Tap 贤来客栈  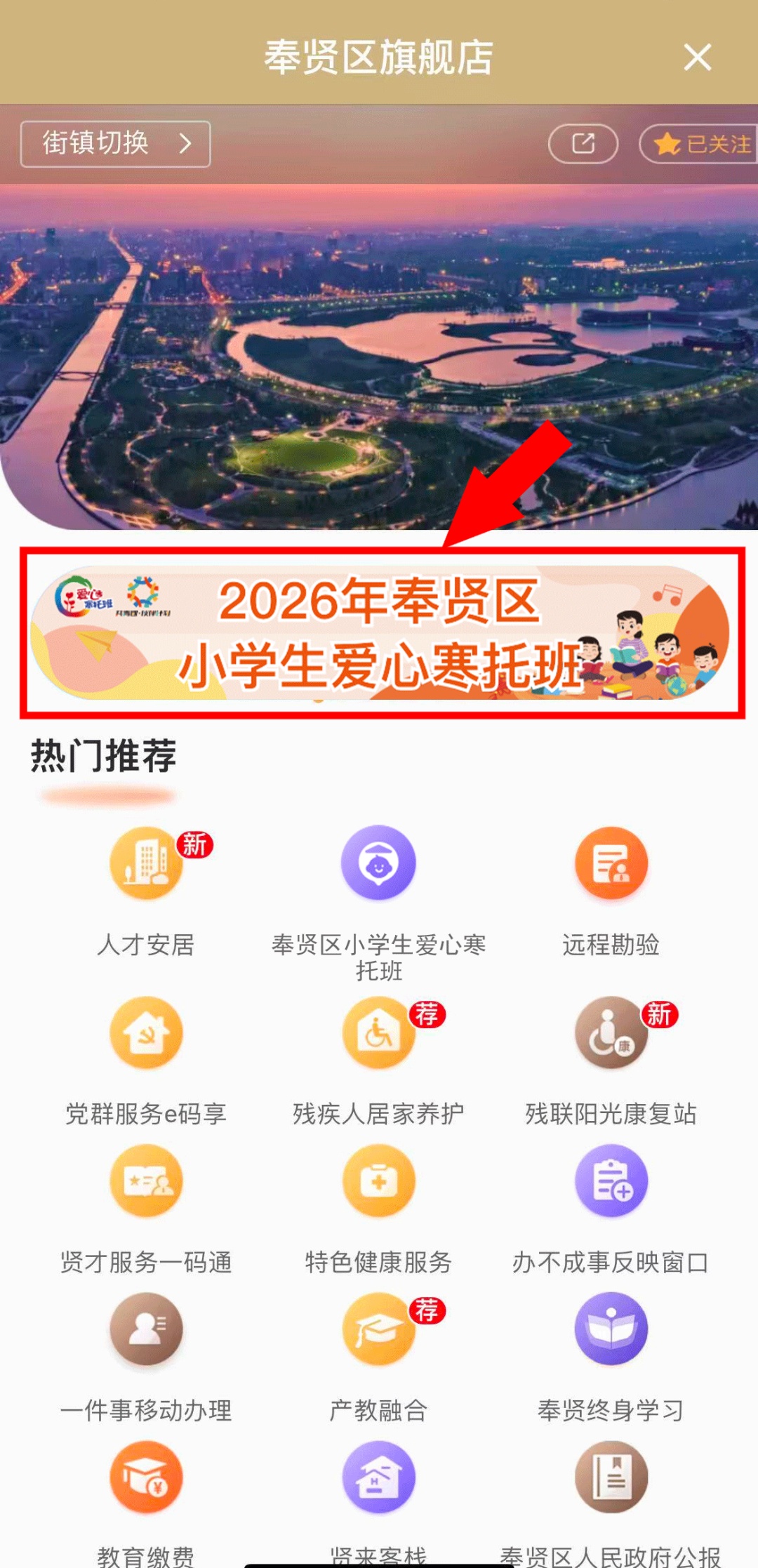click(x=378, y=1478)
